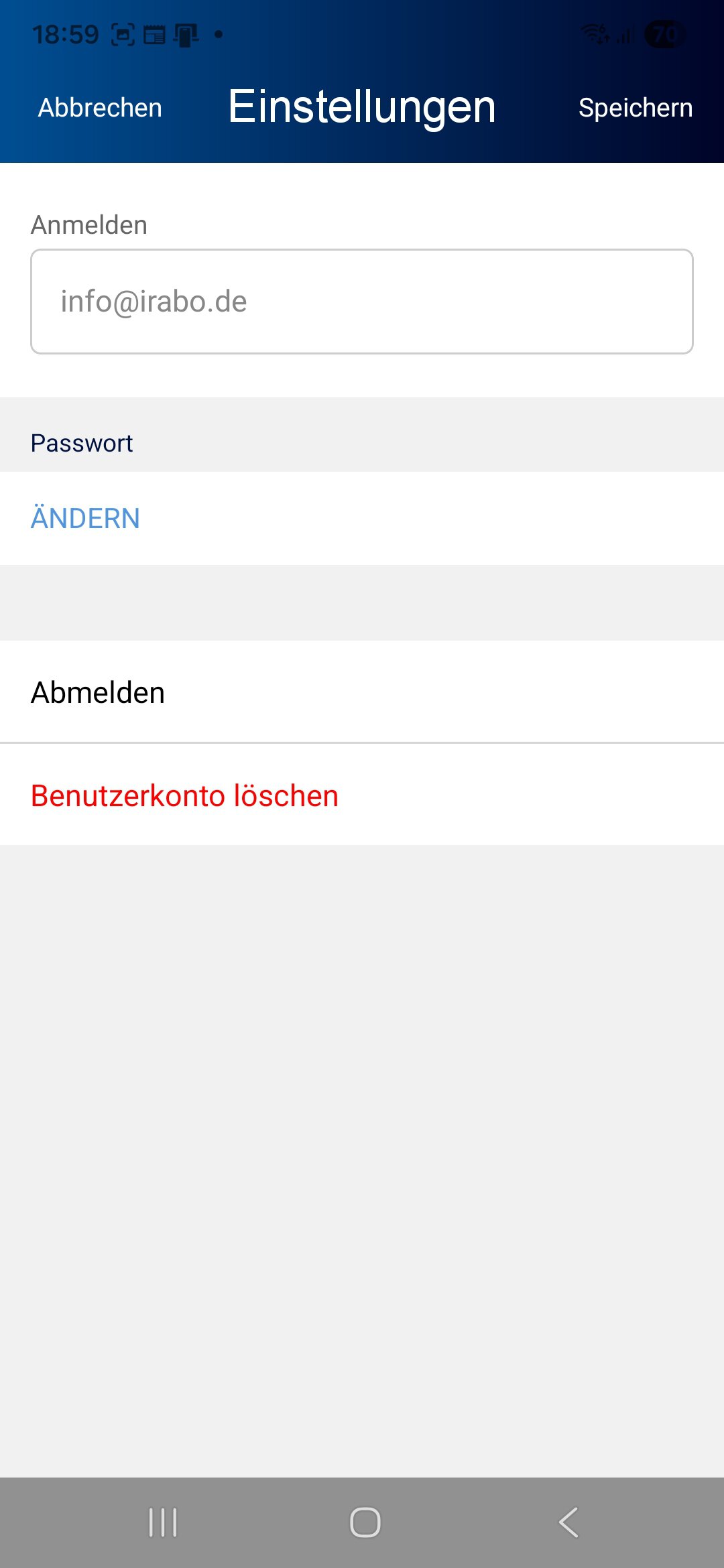Log out via Abmelden
The height and width of the screenshot is (1568, 724).
[99, 692]
